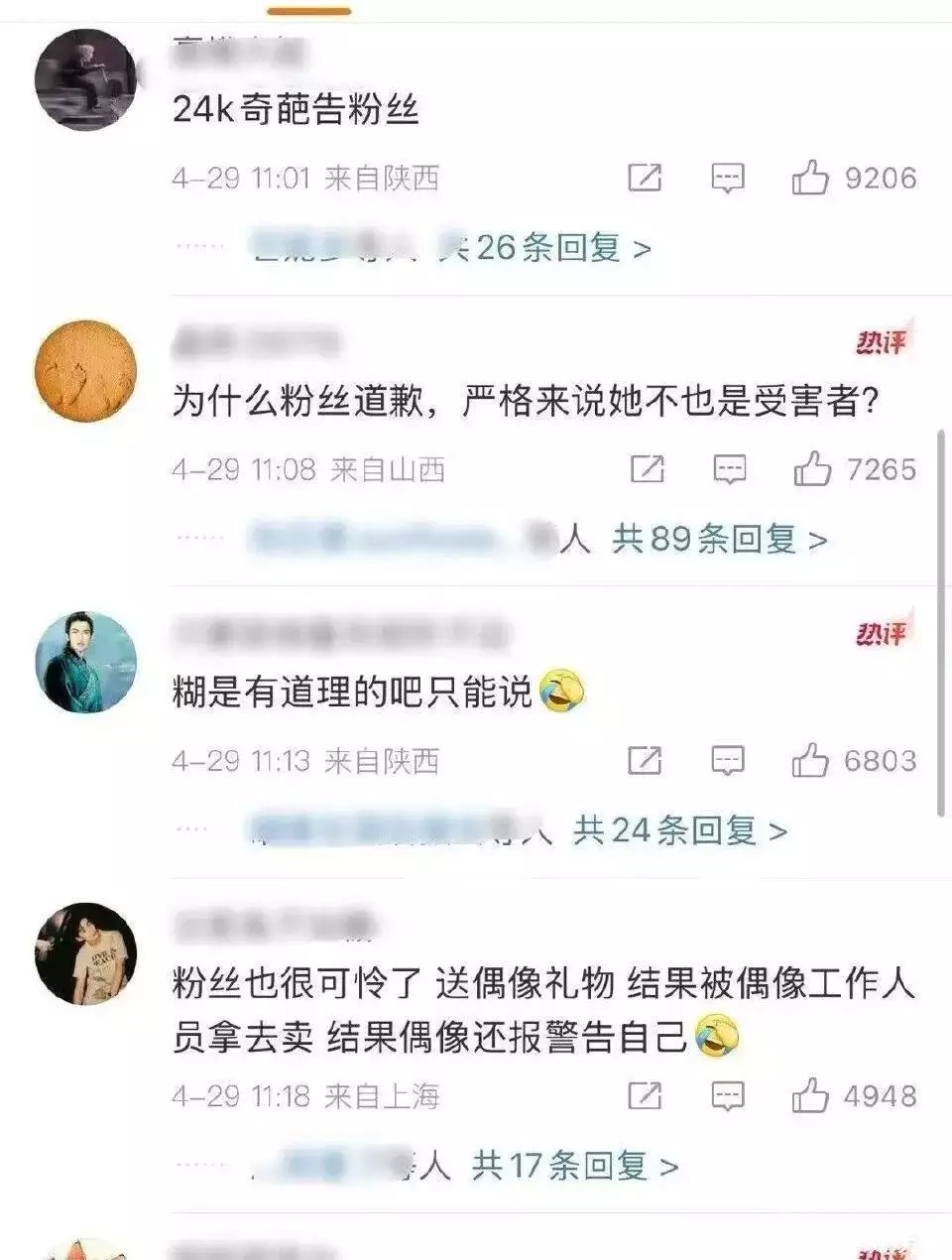Show the 共17条回复 replies

[575, 1166]
